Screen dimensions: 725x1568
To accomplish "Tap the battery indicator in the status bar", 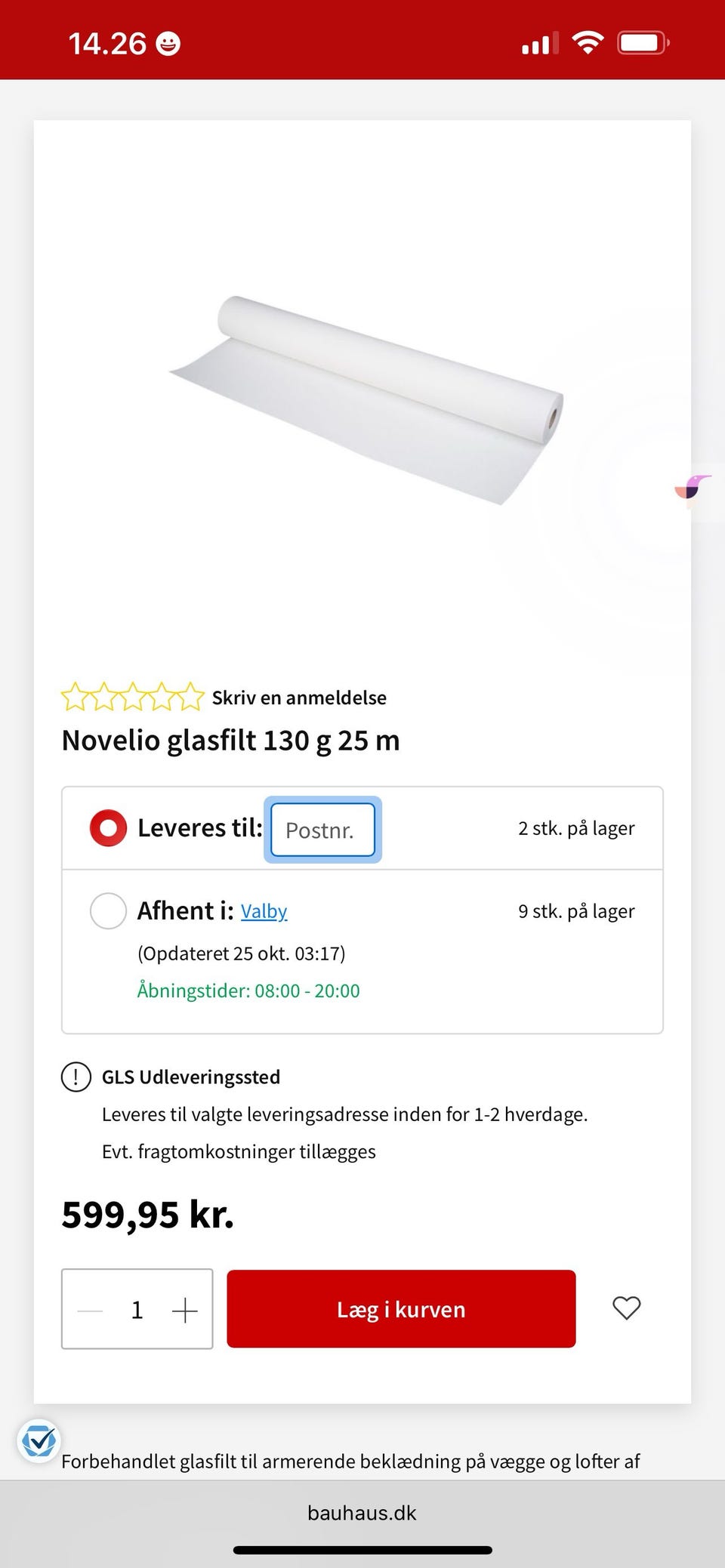I will coord(643,42).
